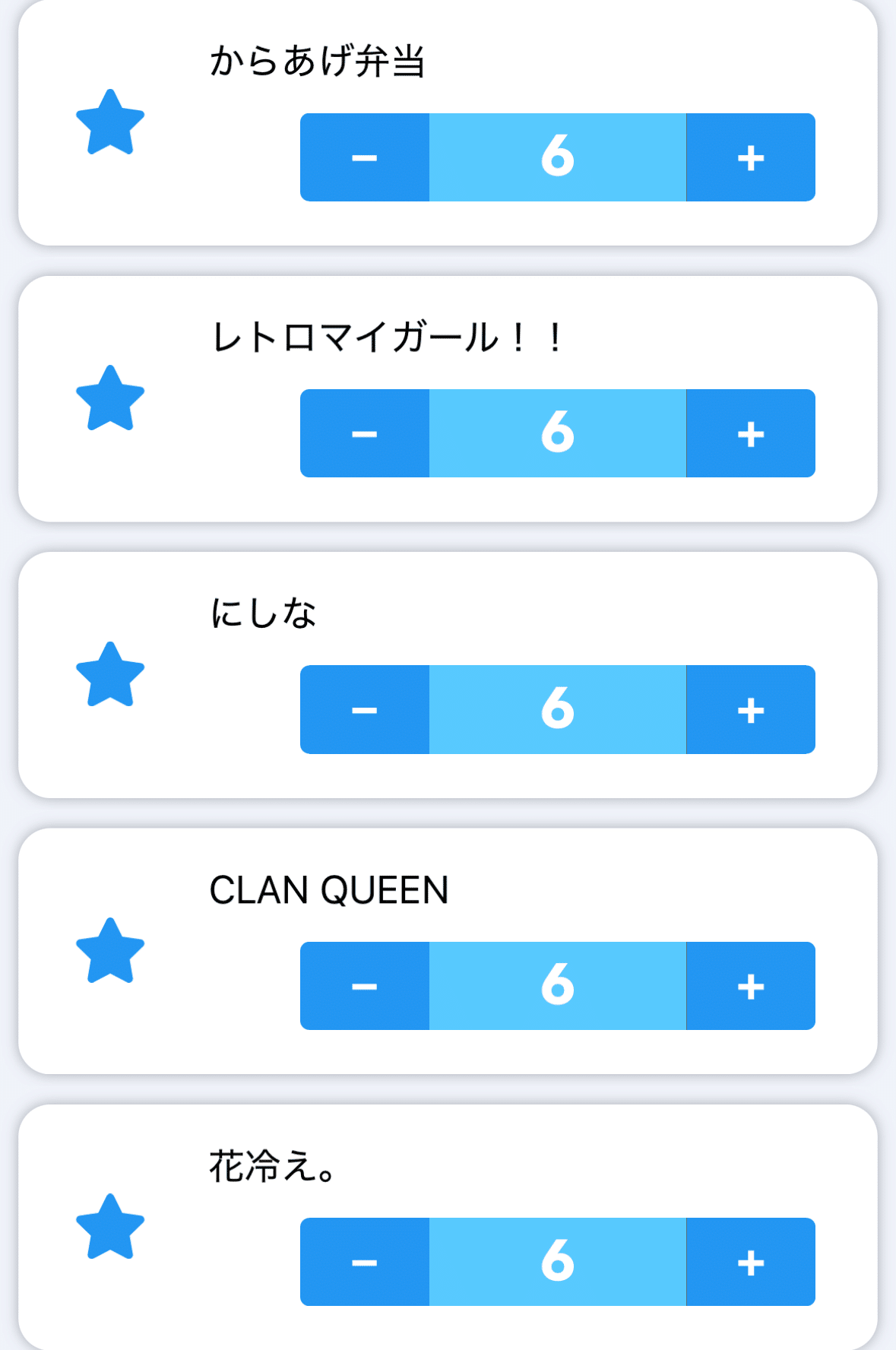Screen dimensions: 896x1350
Task: Lower the CLAN QUEEN count
Action: point(365,986)
